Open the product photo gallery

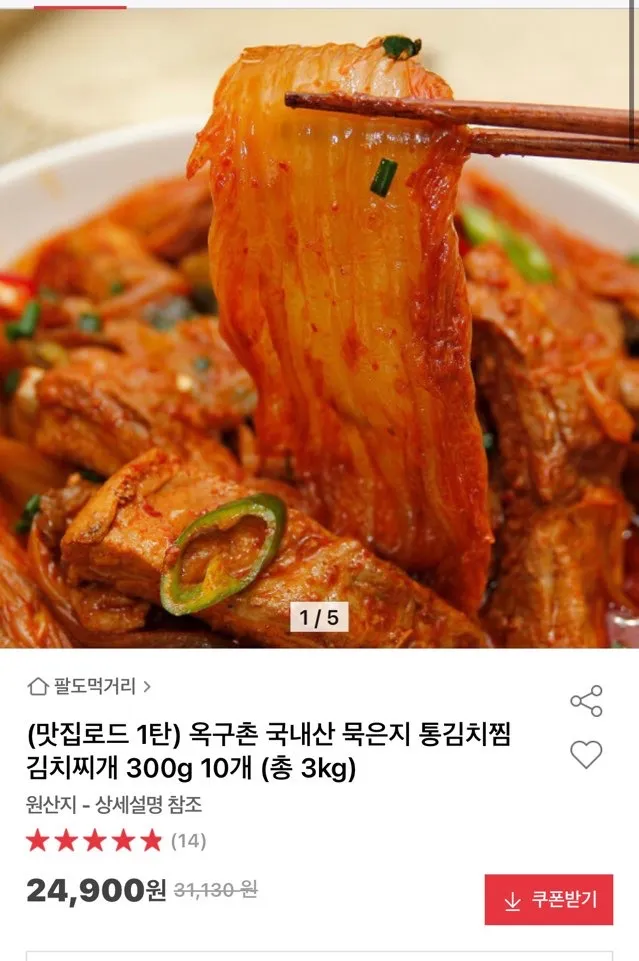tap(320, 330)
